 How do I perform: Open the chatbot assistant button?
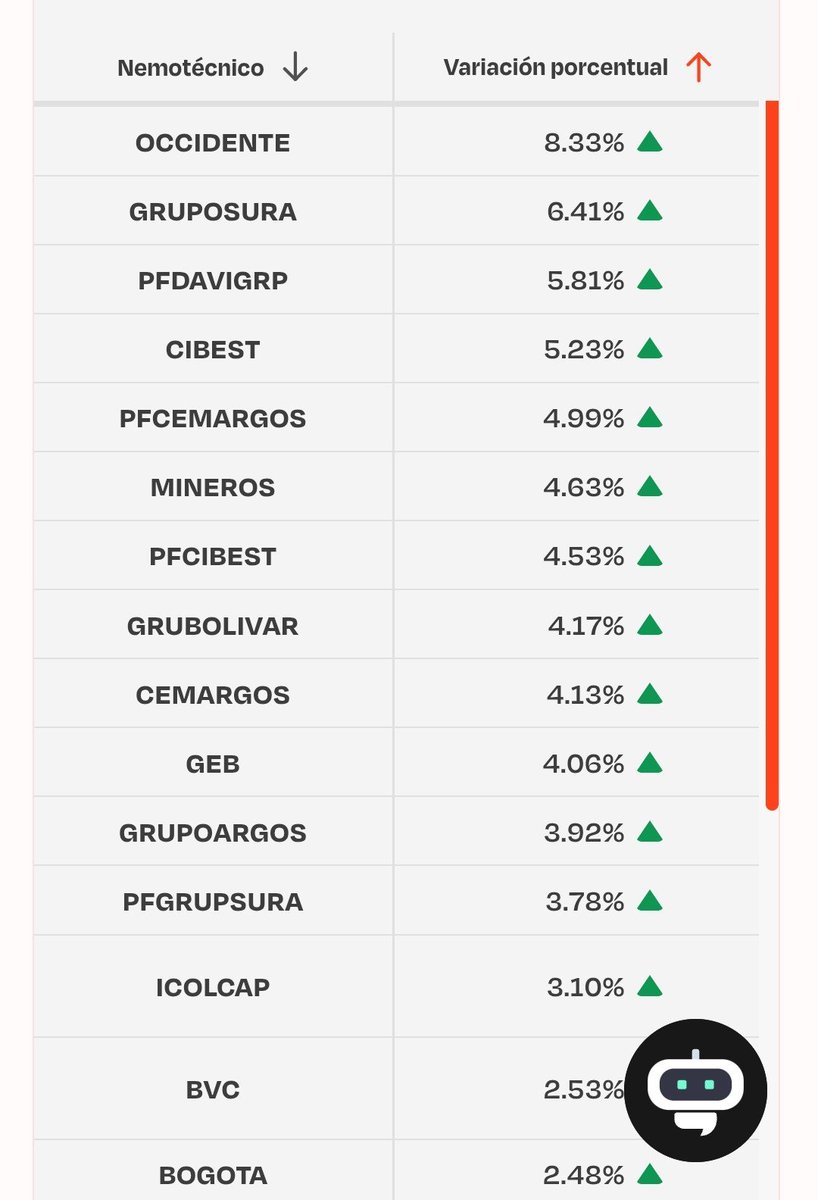pos(696,1090)
